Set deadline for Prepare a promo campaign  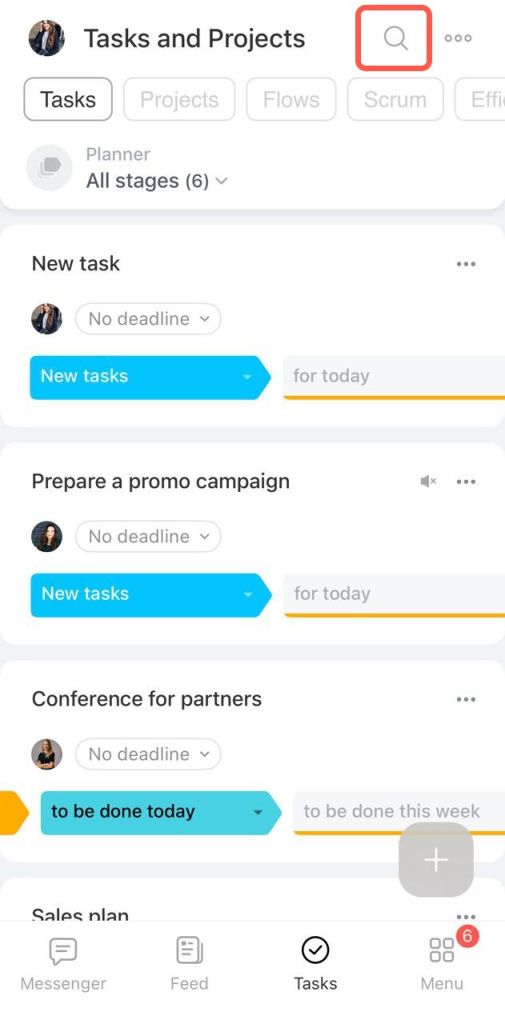(x=148, y=536)
